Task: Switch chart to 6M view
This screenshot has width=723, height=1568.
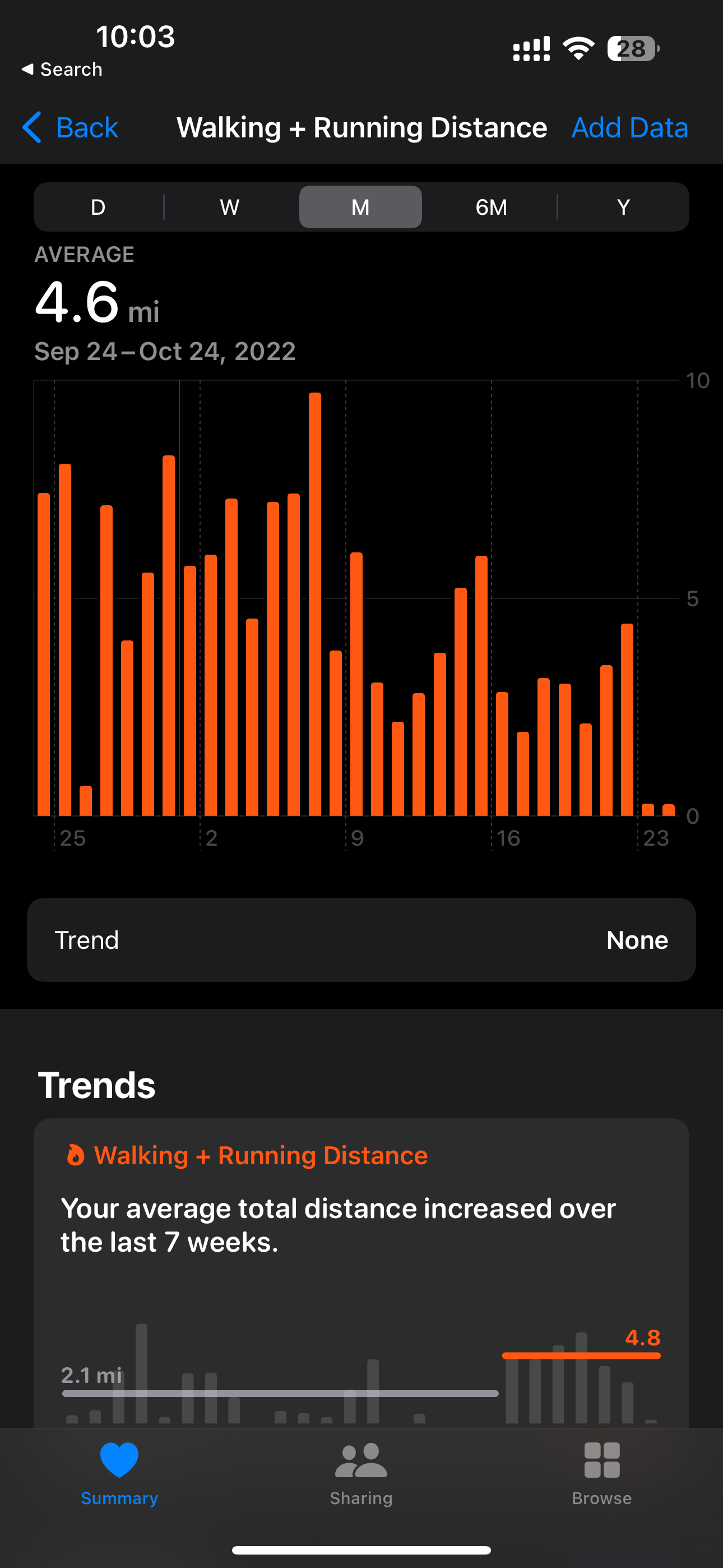Action: [x=491, y=207]
